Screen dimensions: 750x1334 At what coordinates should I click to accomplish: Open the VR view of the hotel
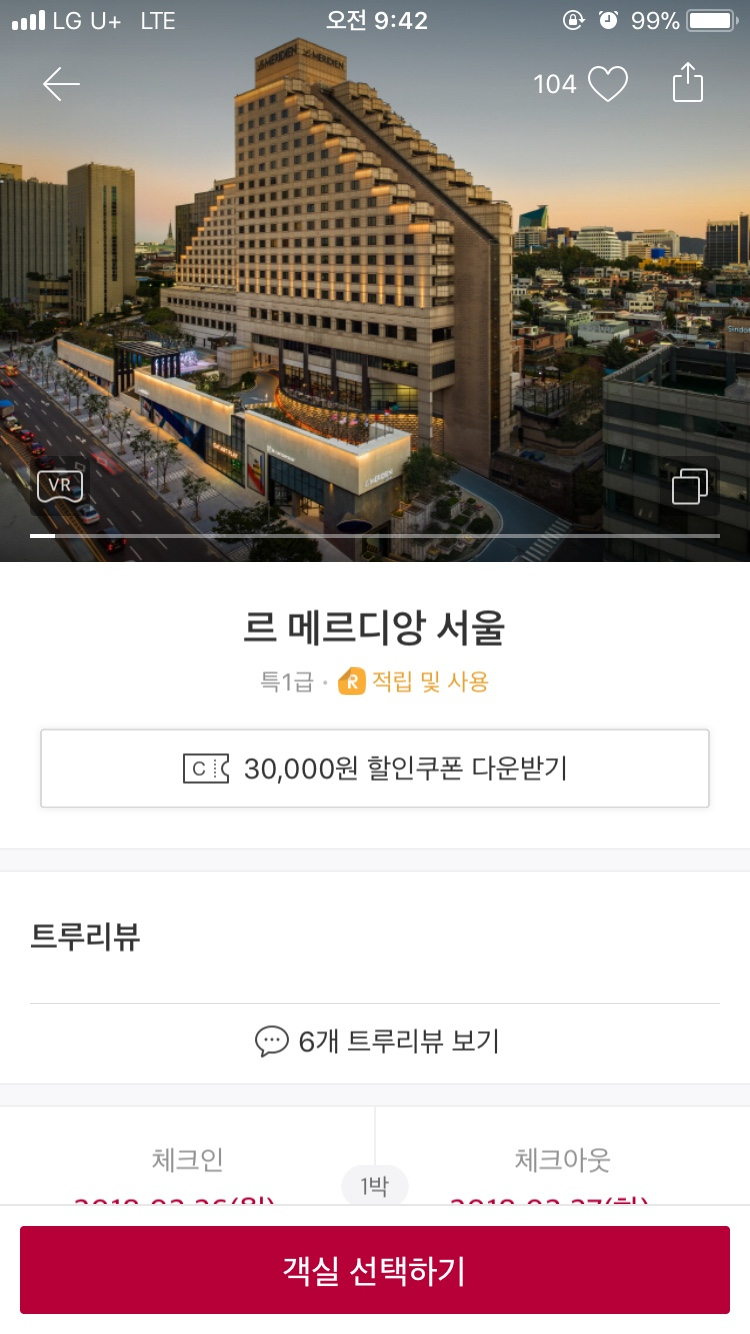click(x=60, y=486)
